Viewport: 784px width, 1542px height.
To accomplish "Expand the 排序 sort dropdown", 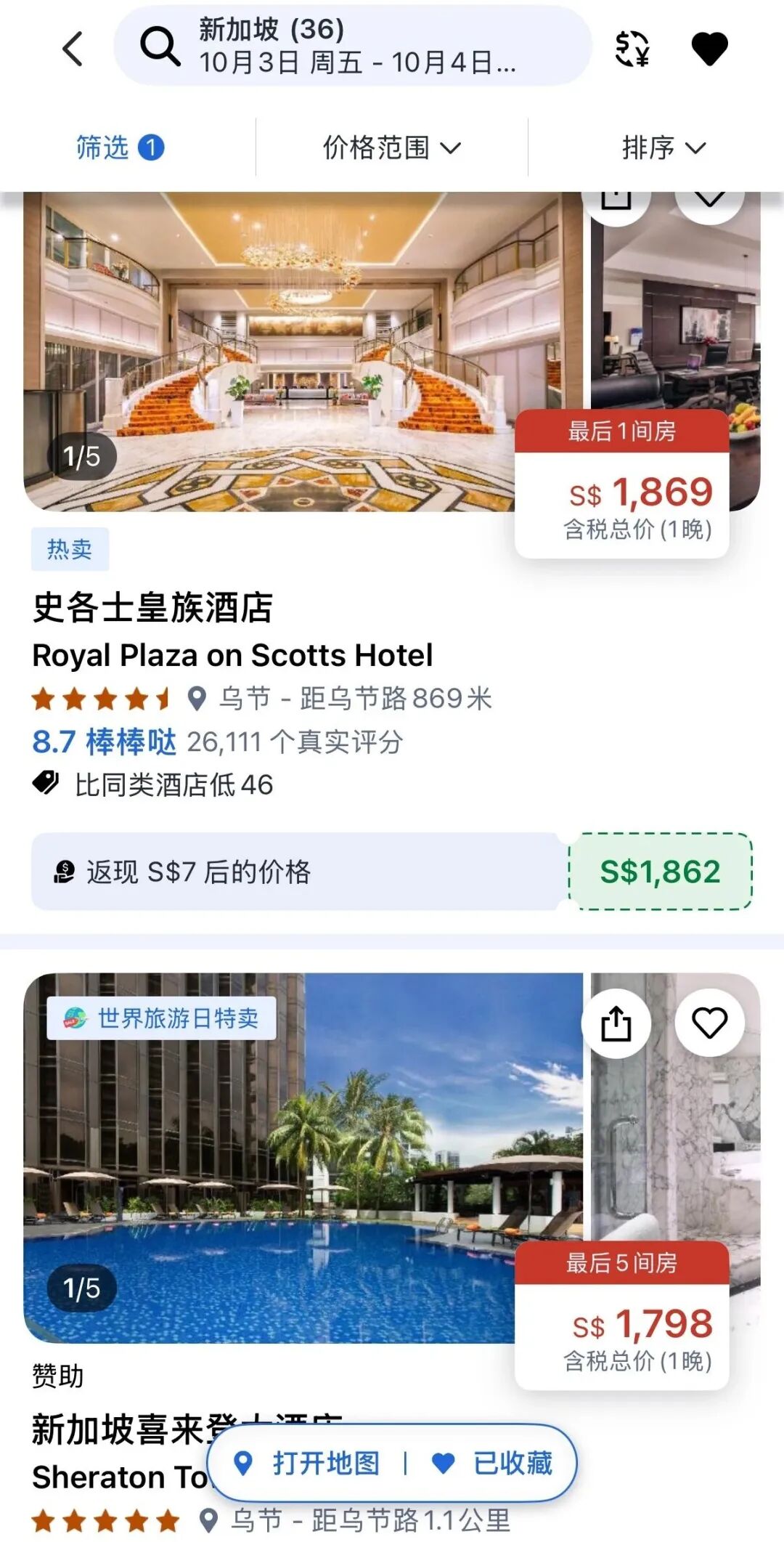I will coord(663,147).
